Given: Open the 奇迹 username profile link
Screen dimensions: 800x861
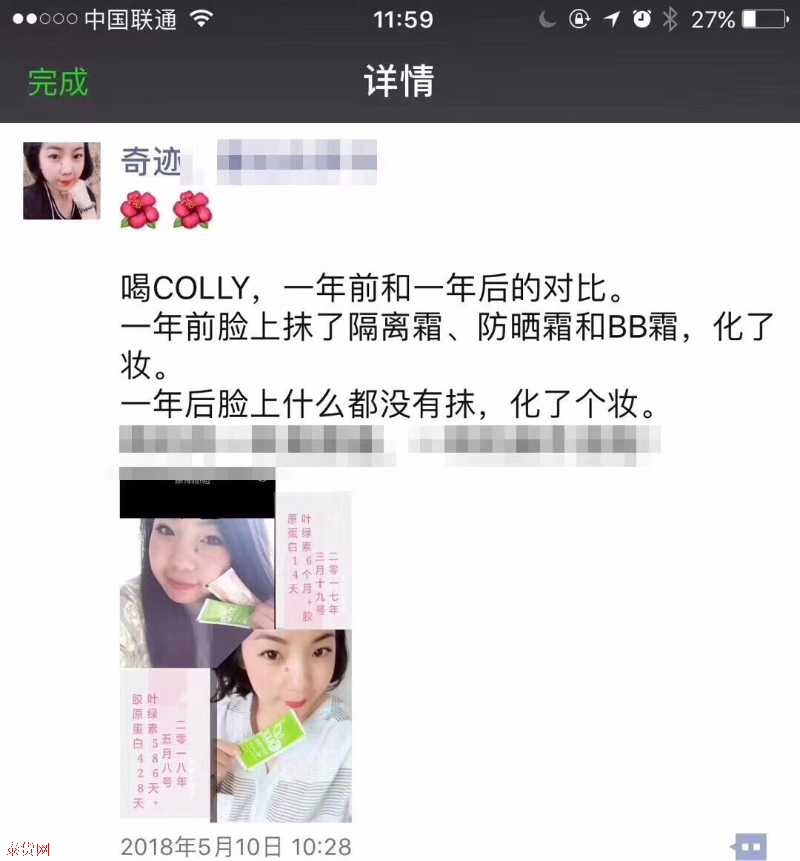Looking at the screenshot, I should click(x=151, y=161).
